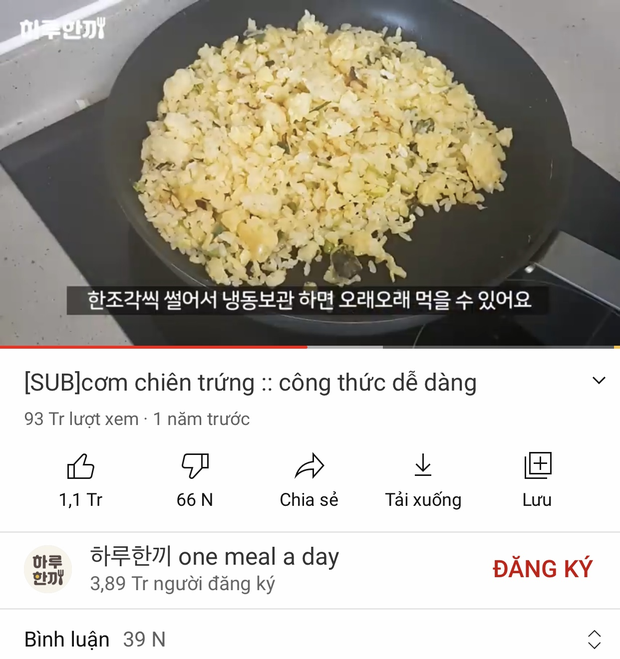Expand the video description chevron

(x=598, y=381)
